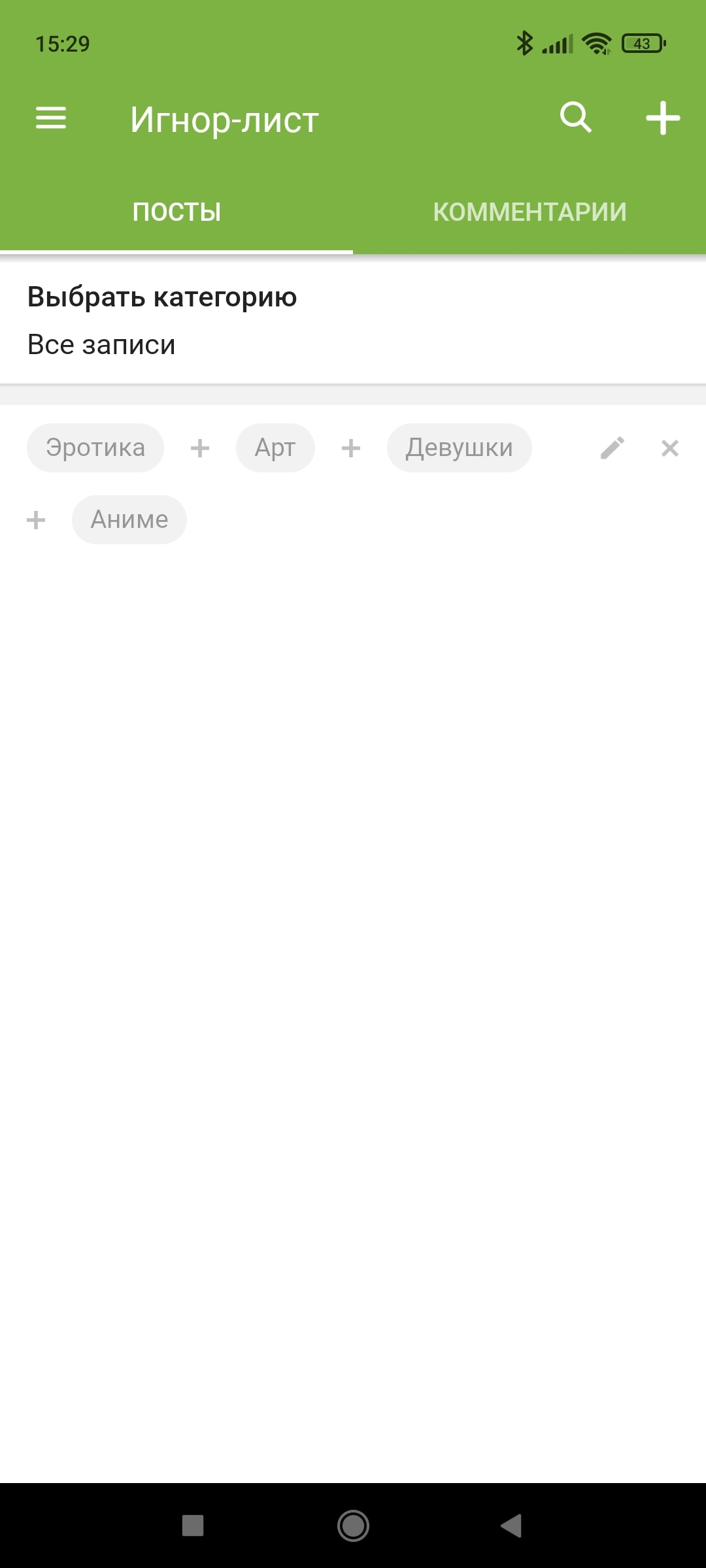Edit this ignore rule with the pencil icon
Viewport: 706px width, 1568px height.
[613, 448]
